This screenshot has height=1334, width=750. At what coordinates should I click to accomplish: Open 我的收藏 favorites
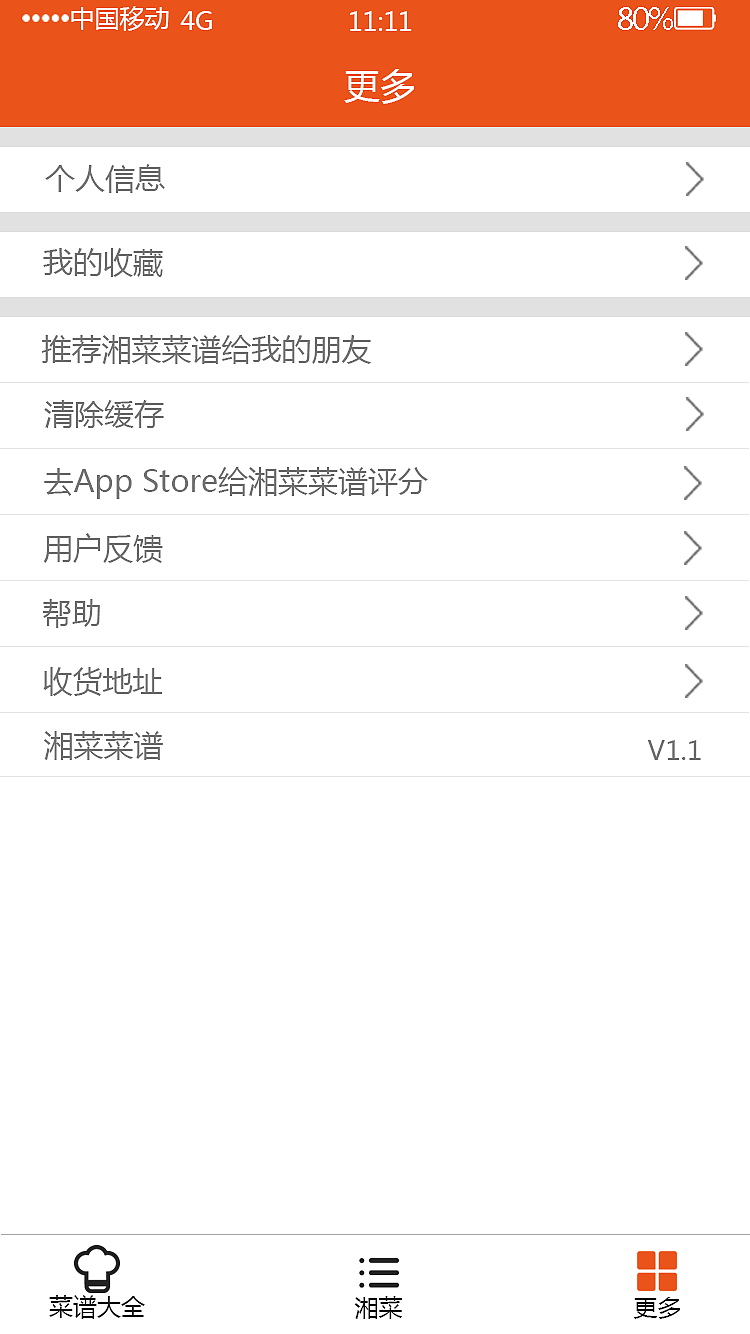(374, 264)
